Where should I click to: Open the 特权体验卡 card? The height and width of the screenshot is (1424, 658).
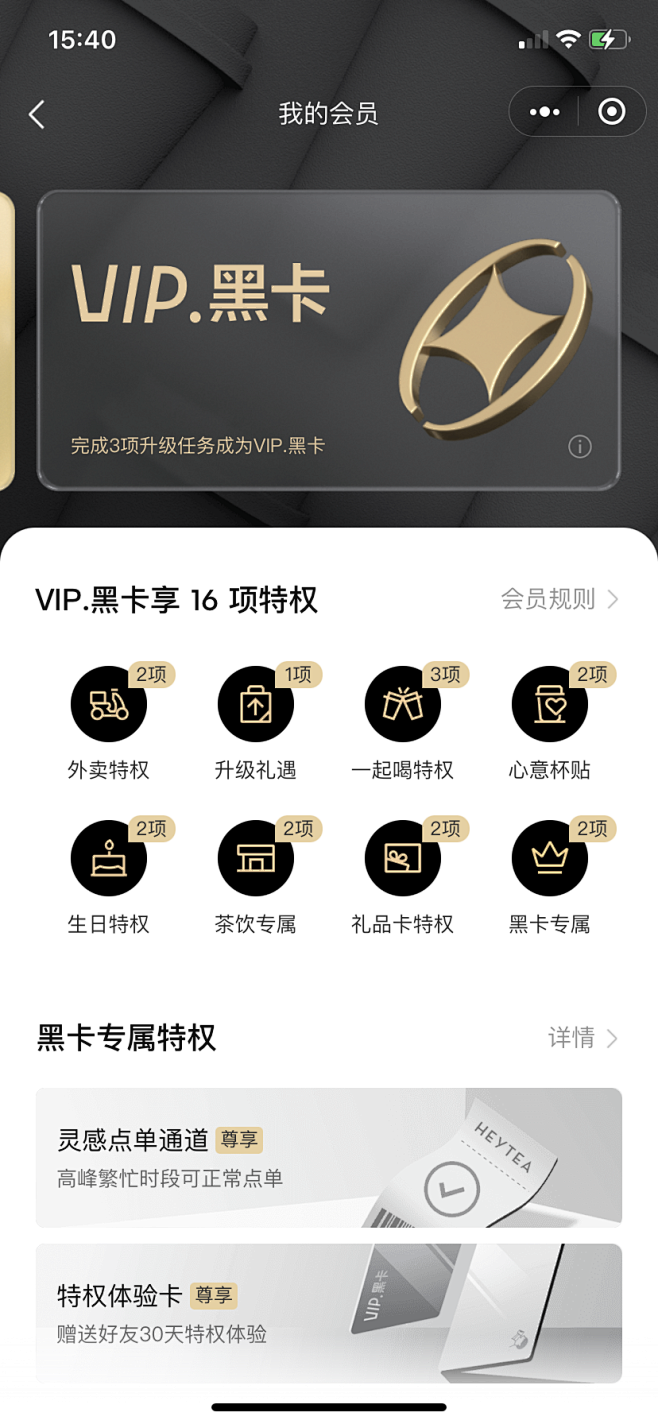click(329, 1314)
